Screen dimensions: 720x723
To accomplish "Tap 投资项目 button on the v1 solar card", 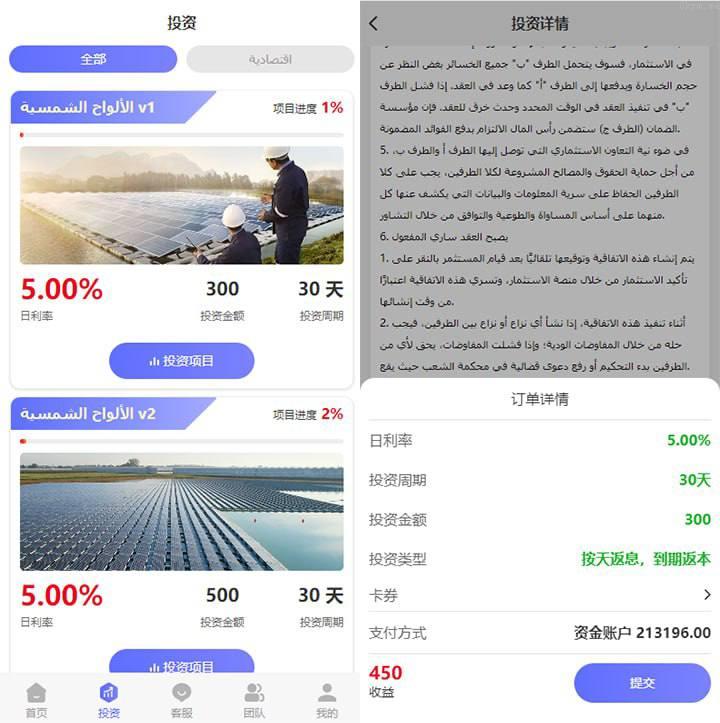I will tap(181, 360).
